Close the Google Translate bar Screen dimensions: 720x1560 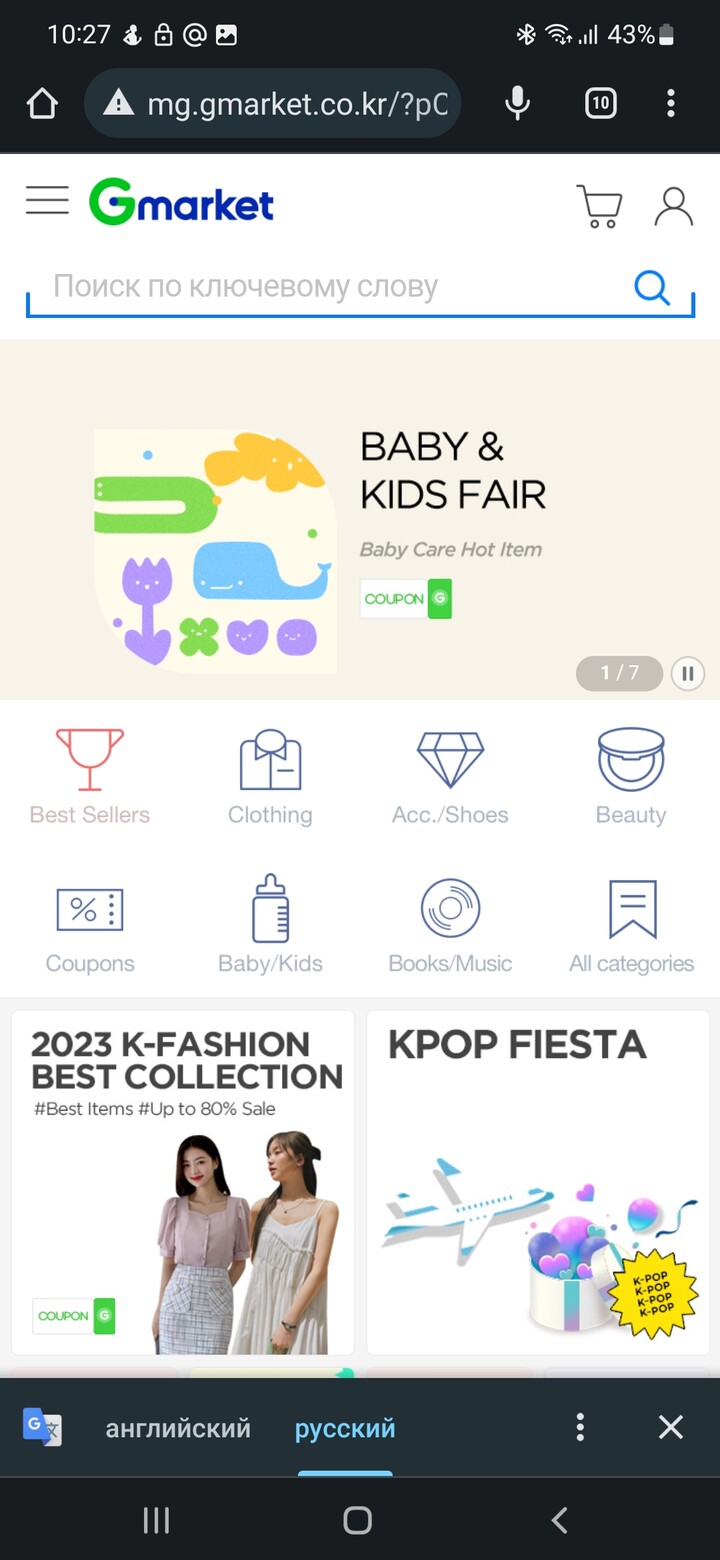670,1427
